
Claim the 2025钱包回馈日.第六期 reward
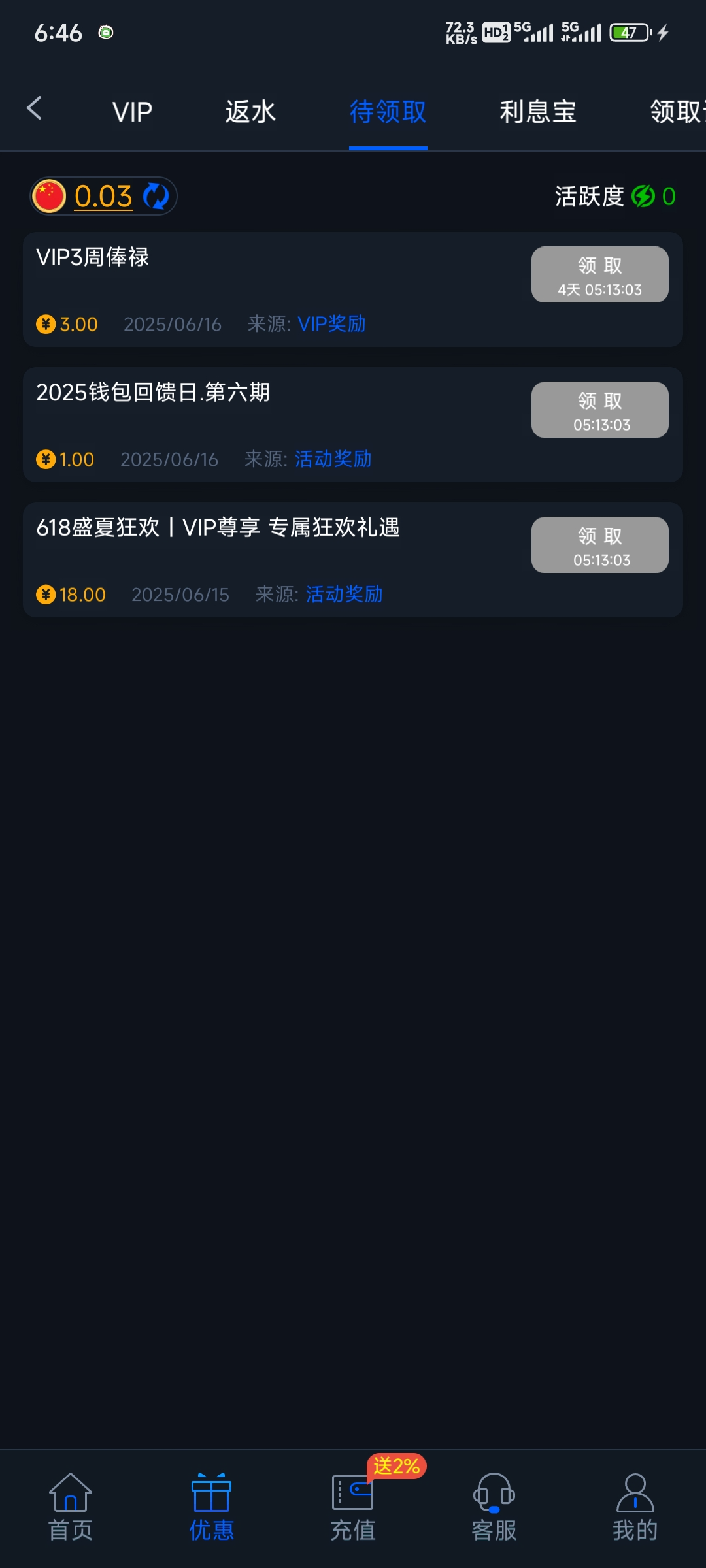[x=599, y=410]
